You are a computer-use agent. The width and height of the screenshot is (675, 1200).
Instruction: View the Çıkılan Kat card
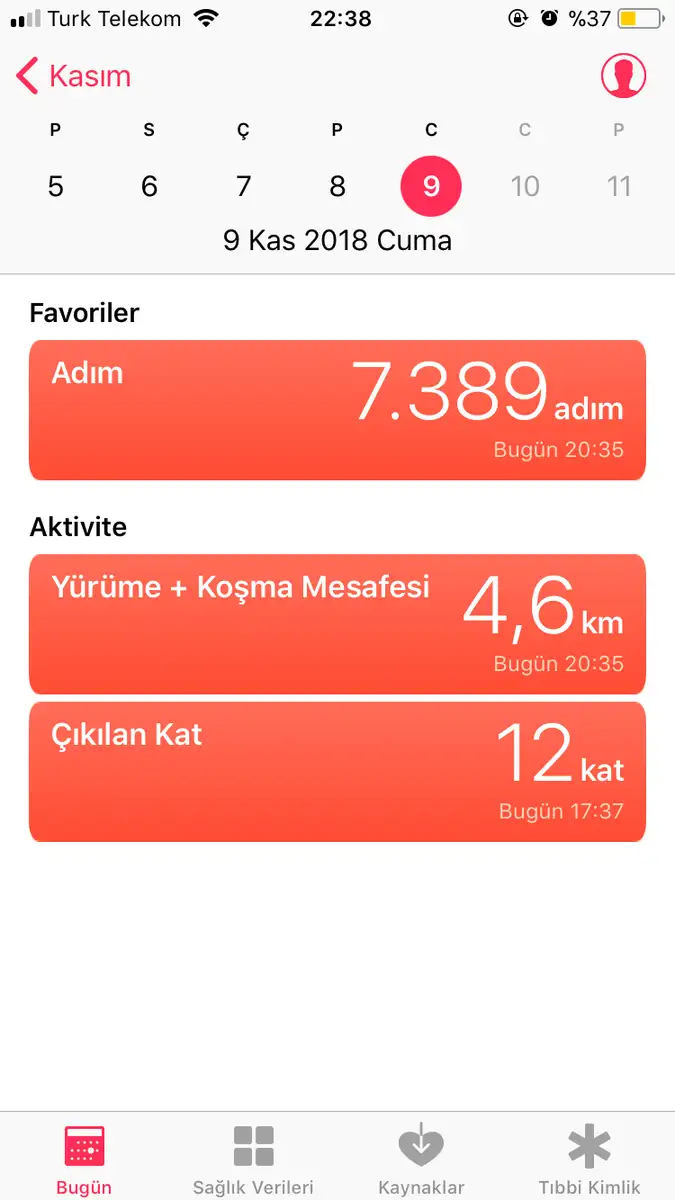pyautogui.click(x=337, y=771)
